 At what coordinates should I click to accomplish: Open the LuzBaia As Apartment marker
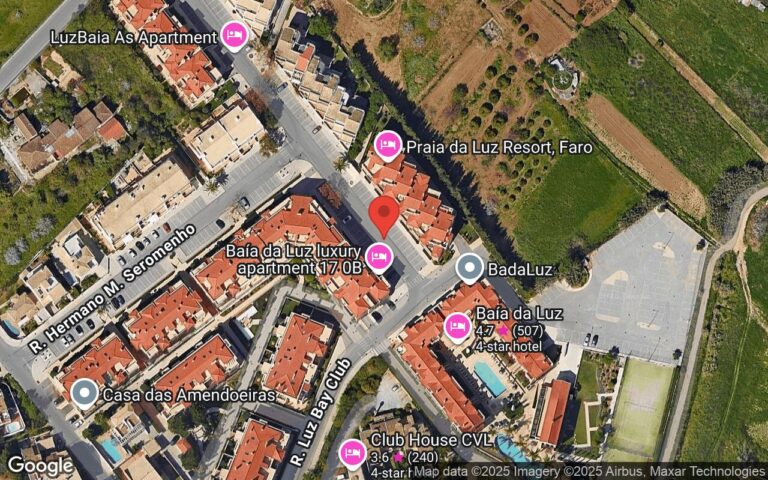tap(234, 37)
